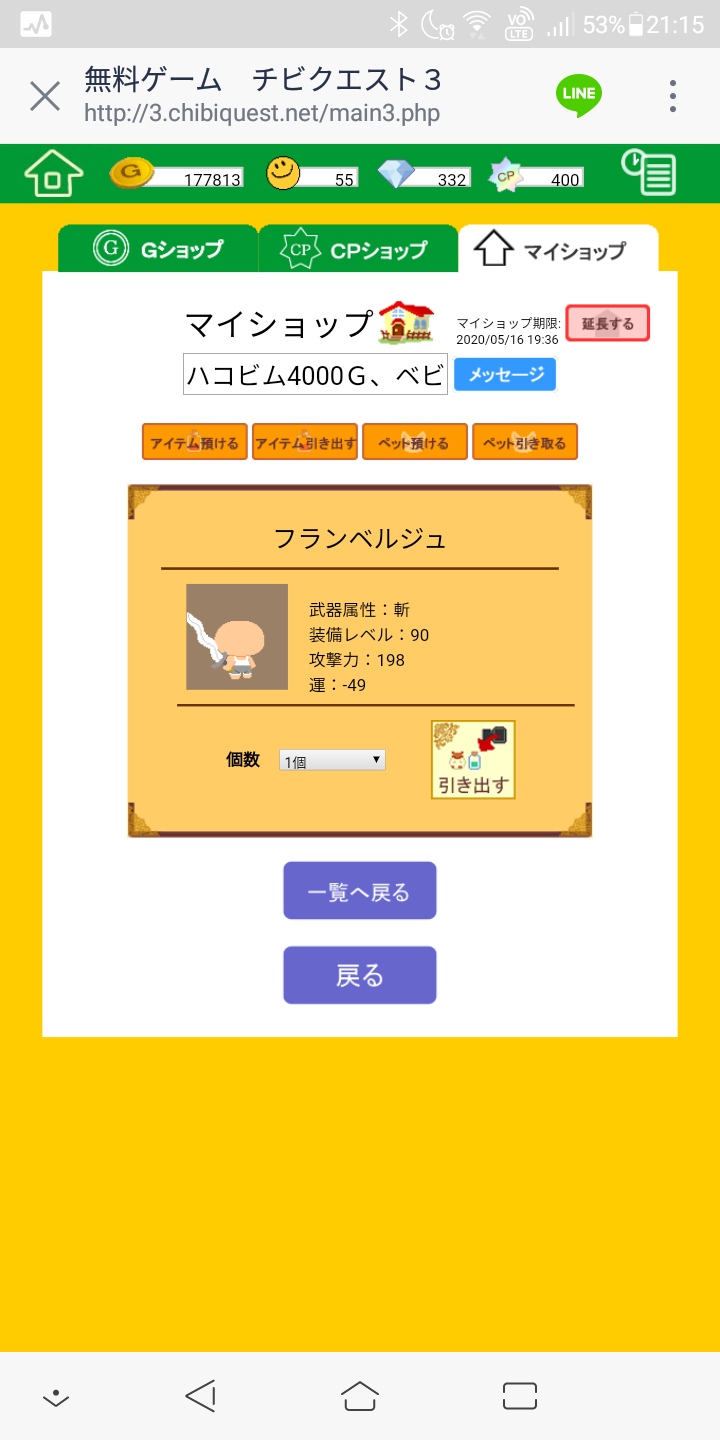Tap the system back navigation button
Viewport: 720px width, 1440px height.
[201, 1396]
